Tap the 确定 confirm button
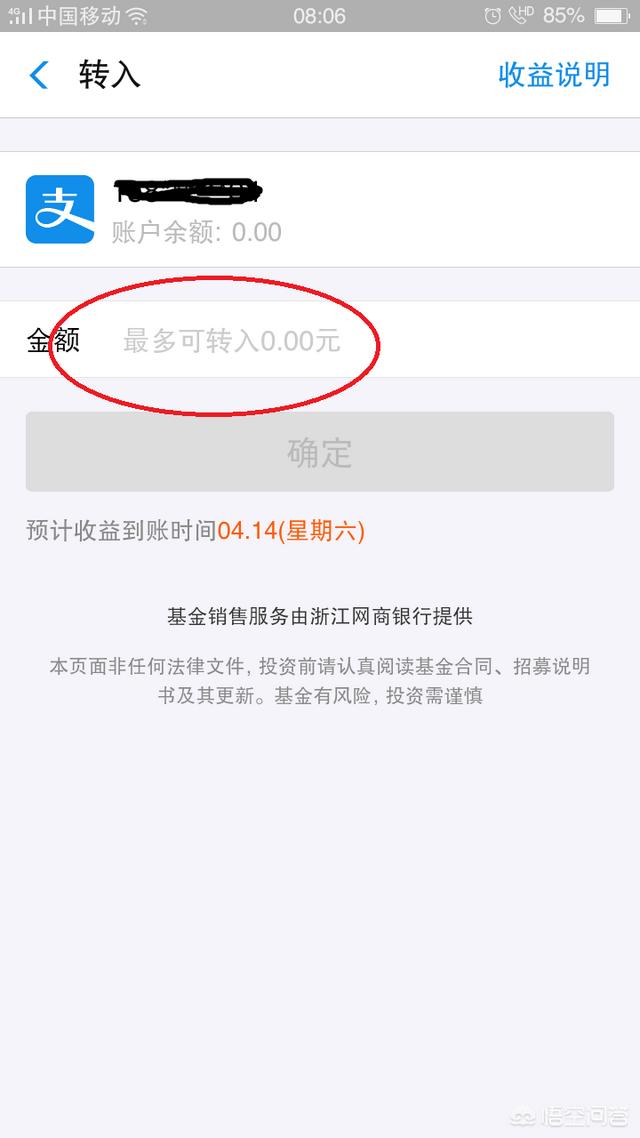The width and height of the screenshot is (640, 1138). click(x=320, y=452)
